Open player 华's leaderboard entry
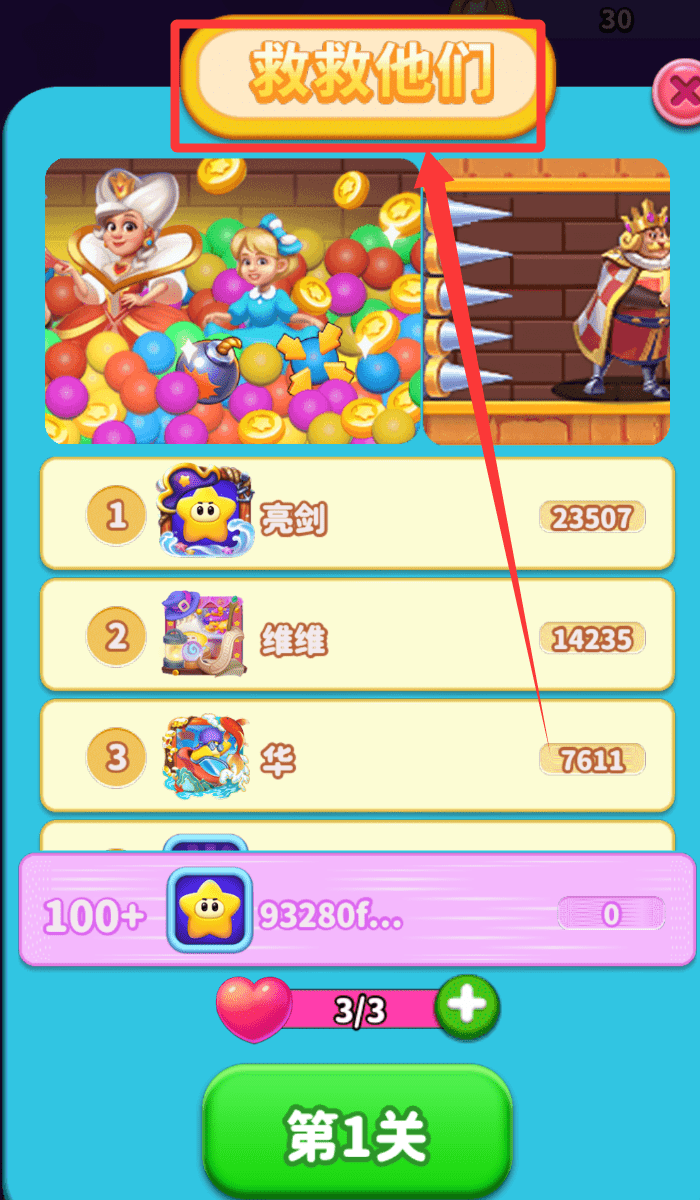This screenshot has height=1200, width=700. click(x=357, y=756)
